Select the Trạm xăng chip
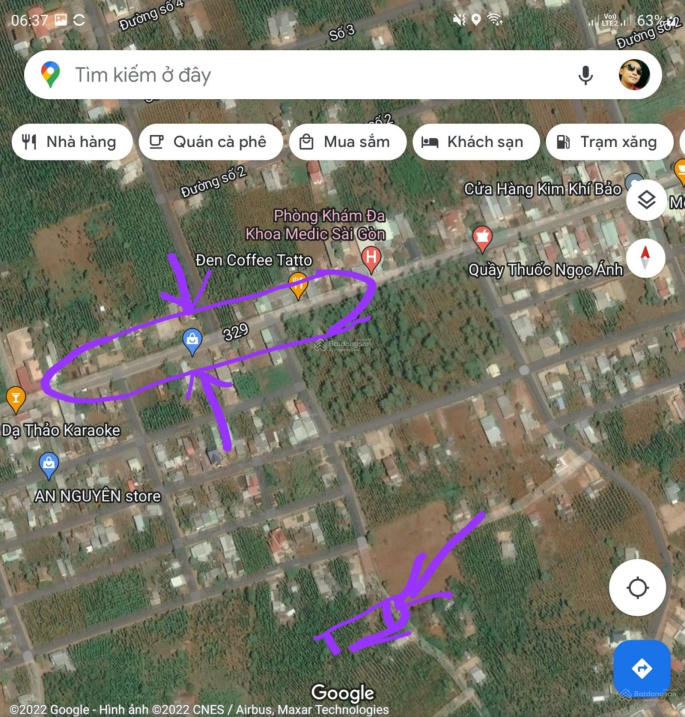The image size is (685, 717). click(608, 142)
